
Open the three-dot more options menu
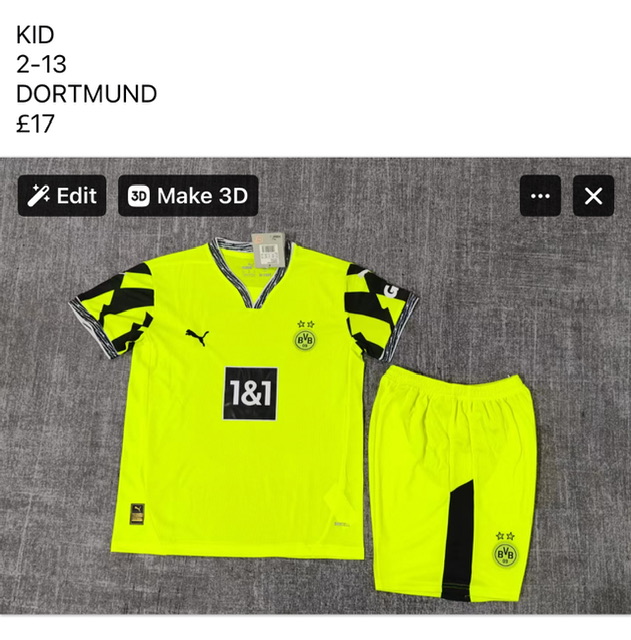click(540, 196)
